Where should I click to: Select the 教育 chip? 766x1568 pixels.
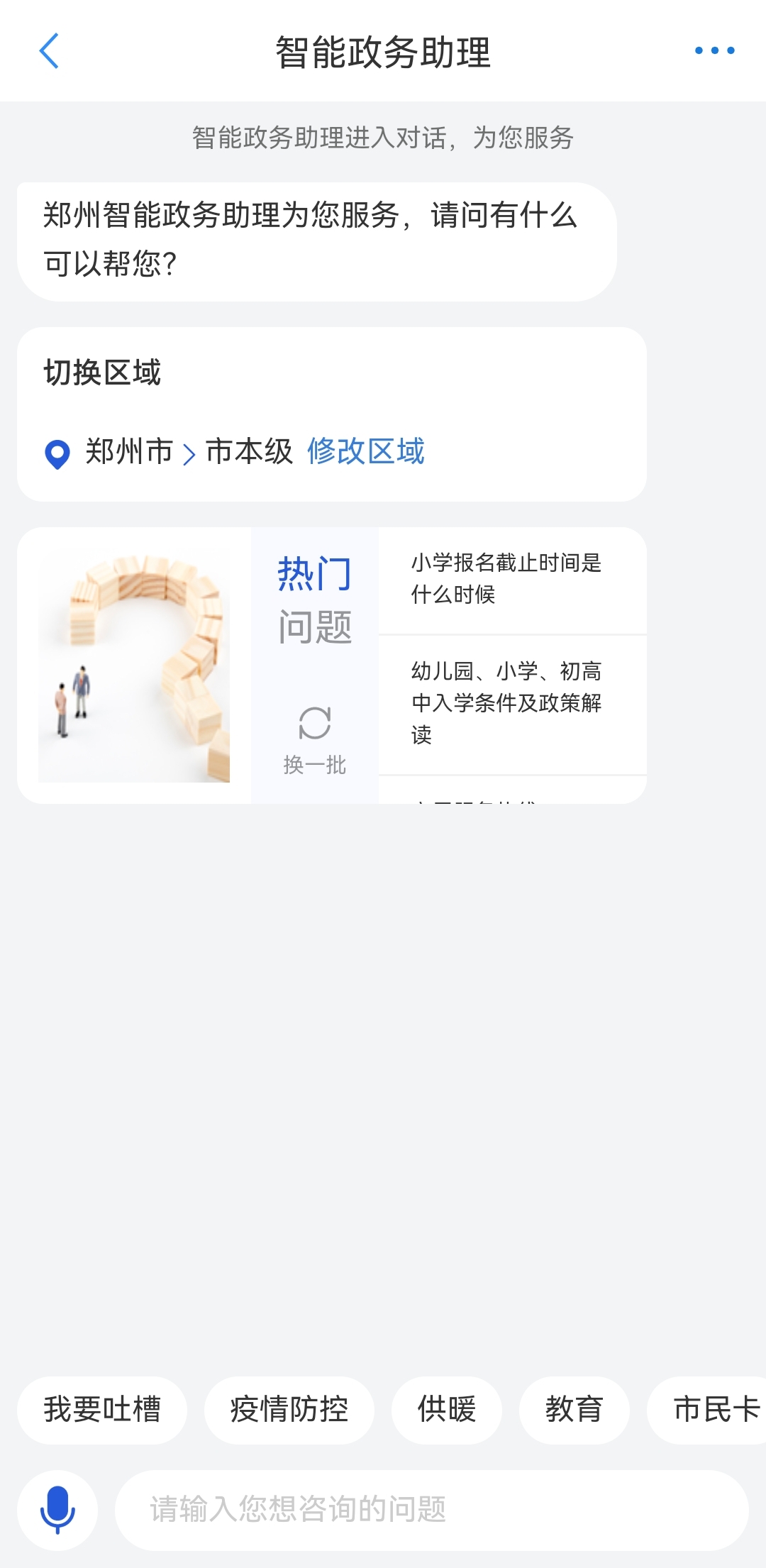(575, 1410)
